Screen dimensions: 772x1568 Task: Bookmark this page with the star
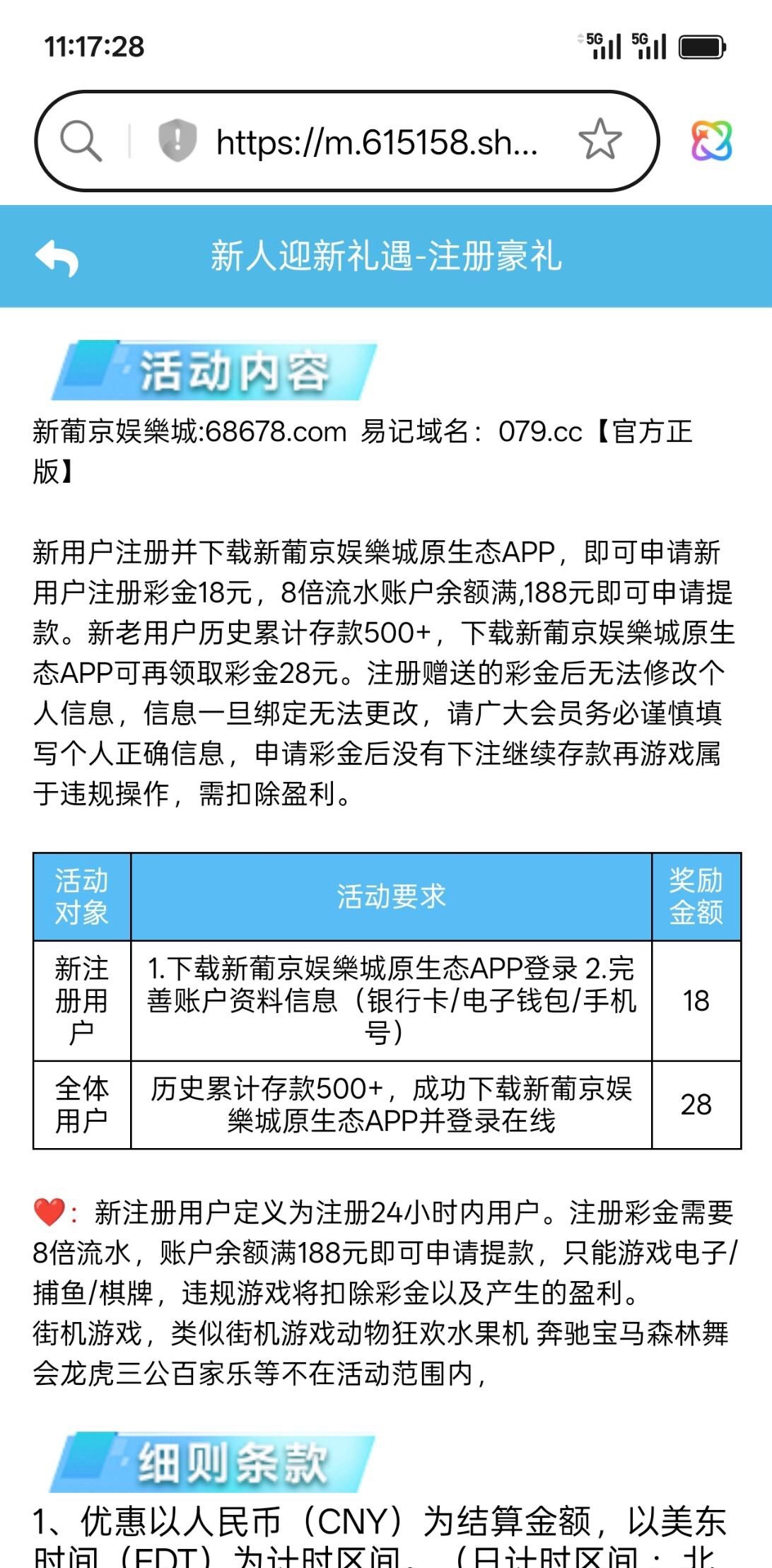click(600, 139)
